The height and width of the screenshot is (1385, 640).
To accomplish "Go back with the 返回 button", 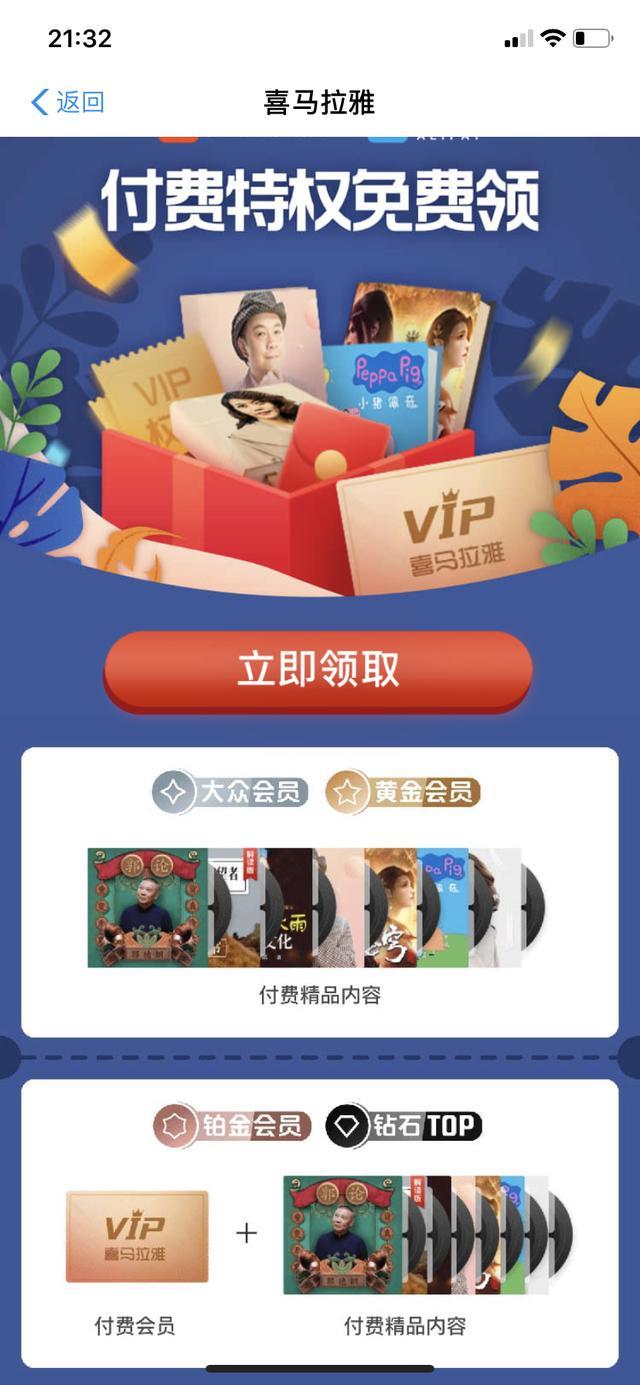I will [x=67, y=102].
